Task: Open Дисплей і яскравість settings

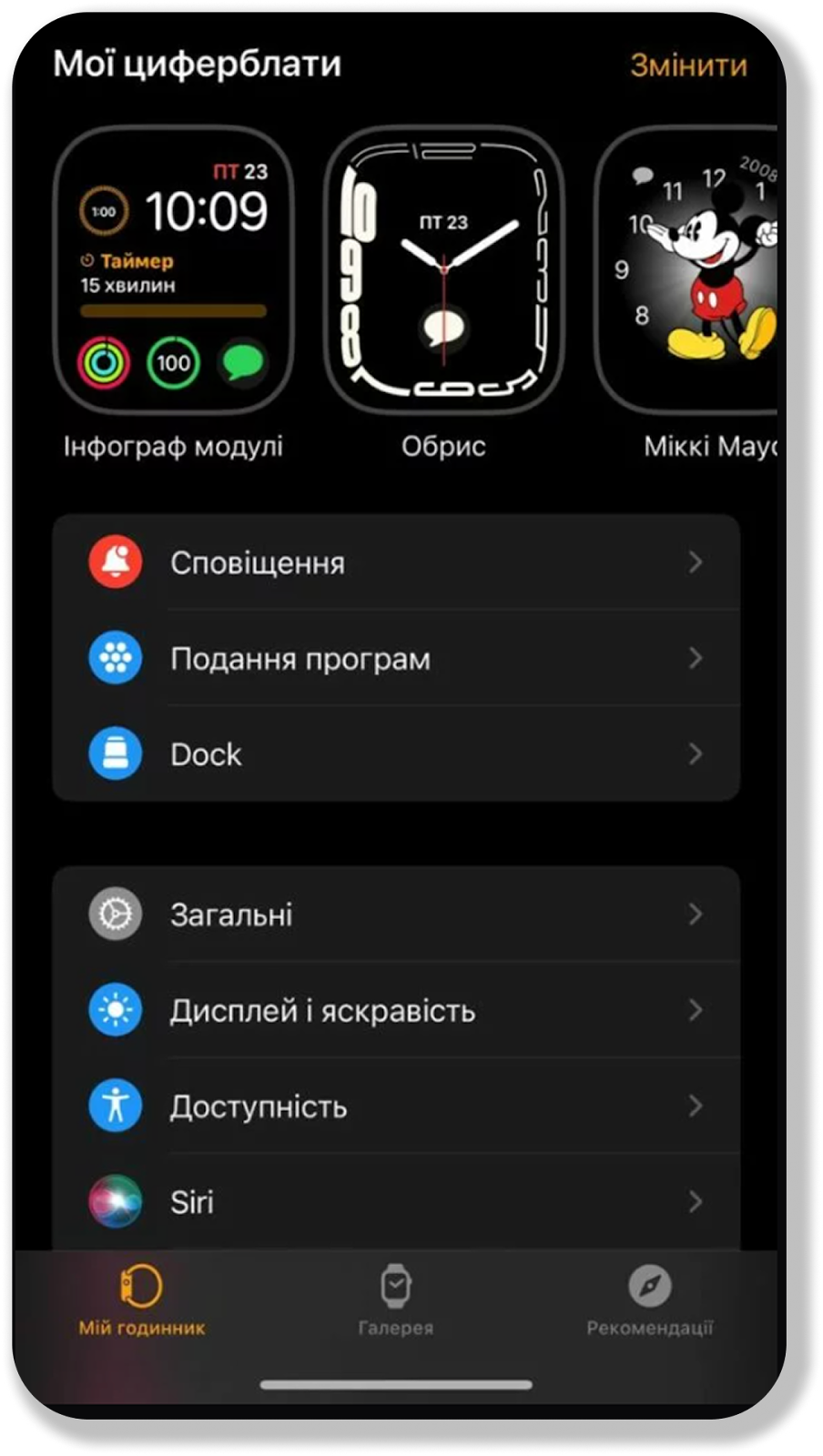Action: click(x=396, y=1010)
